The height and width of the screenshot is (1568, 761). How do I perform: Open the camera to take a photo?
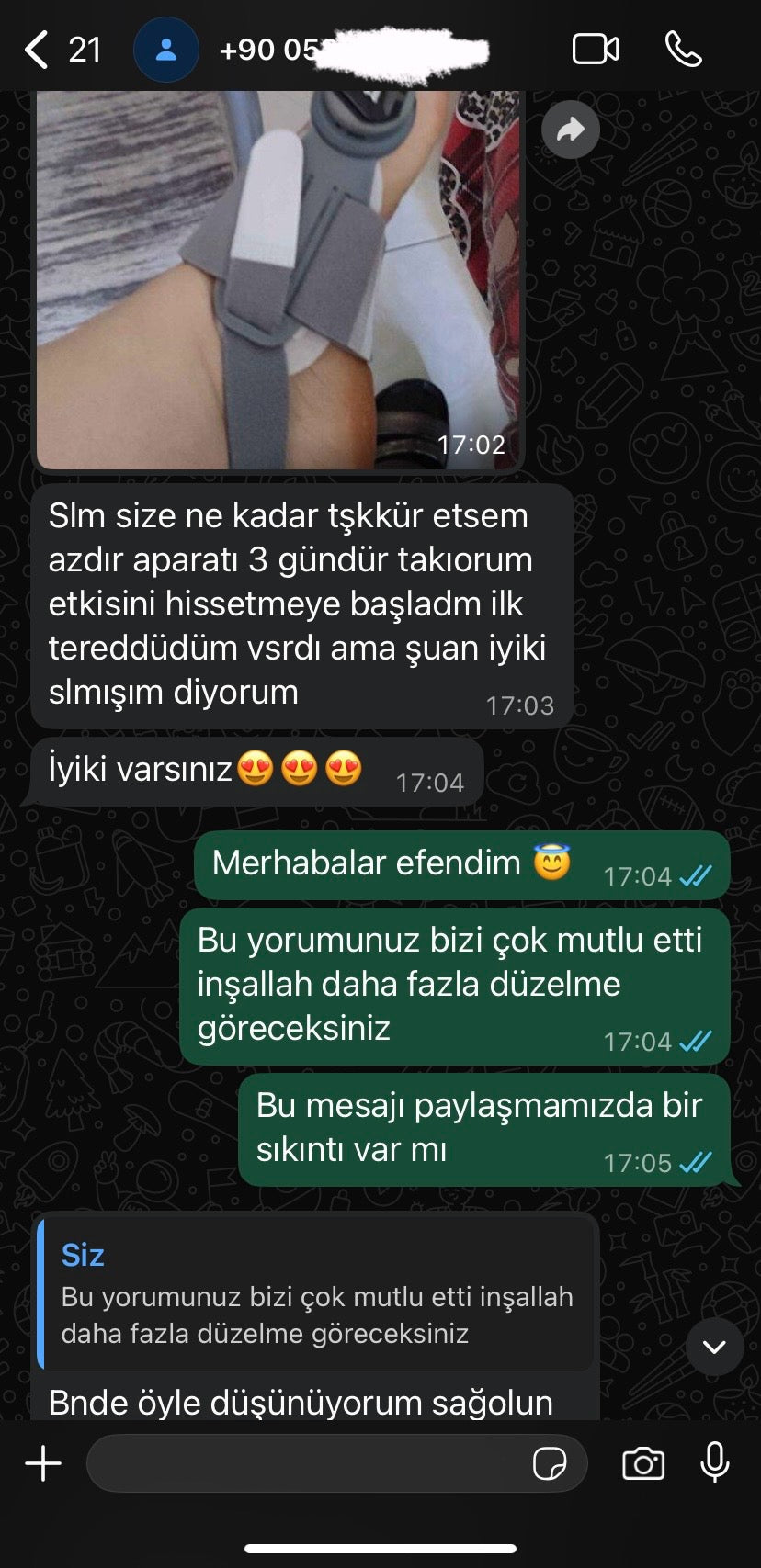643,1463
